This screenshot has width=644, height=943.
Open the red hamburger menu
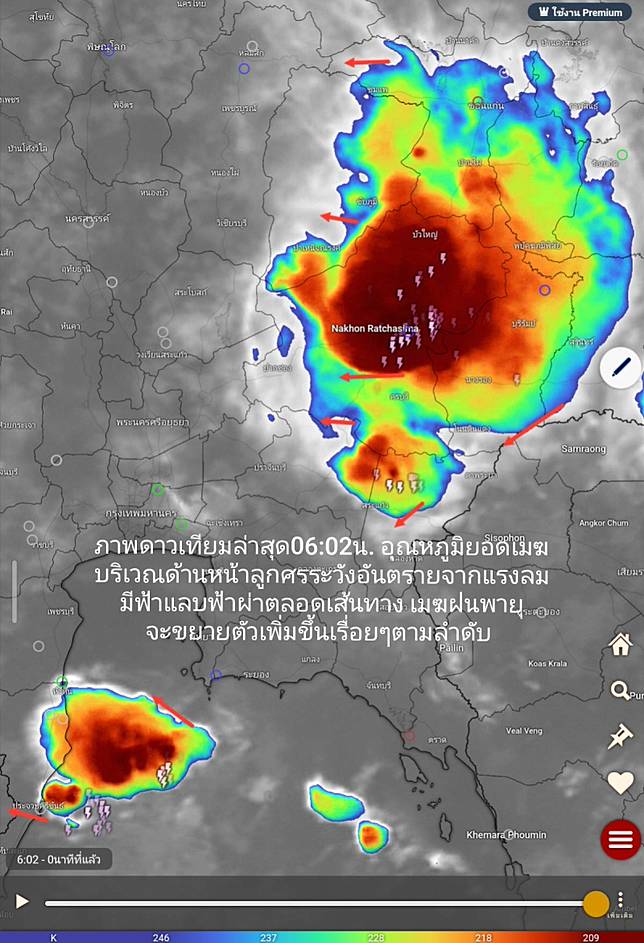click(x=621, y=839)
